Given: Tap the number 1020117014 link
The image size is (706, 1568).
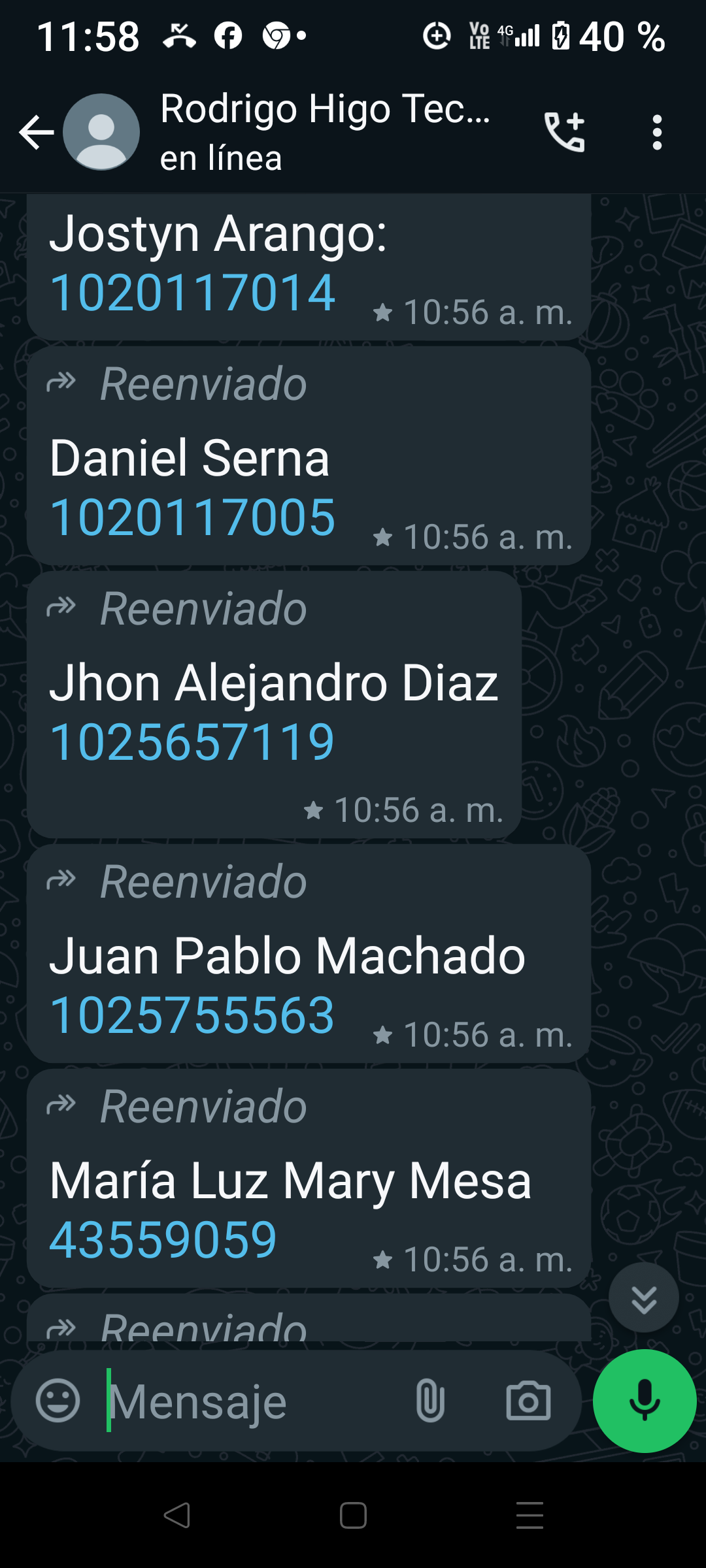Looking at the screenshot, I should 192,293.
